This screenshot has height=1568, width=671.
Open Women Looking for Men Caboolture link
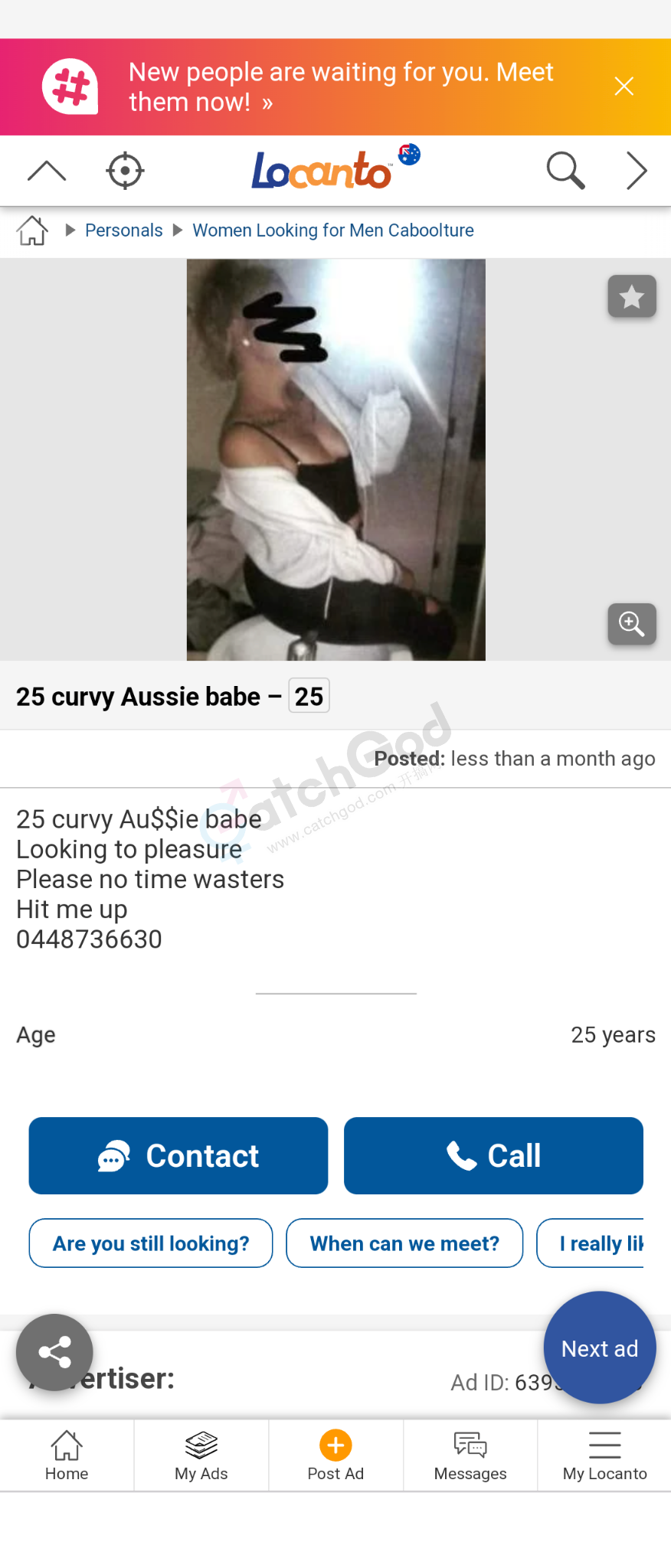tap(332, 230)
